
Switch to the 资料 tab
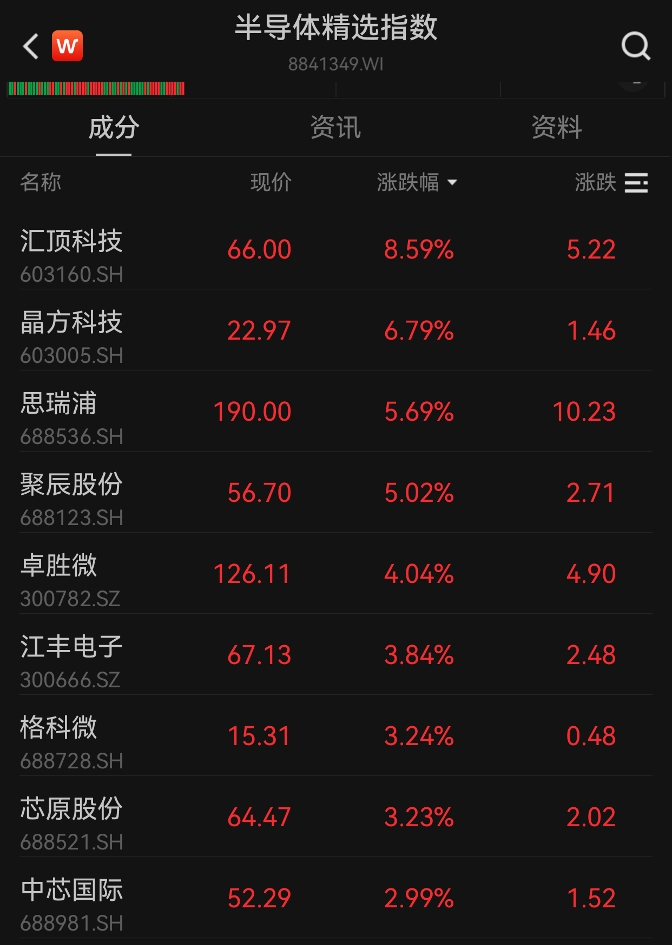point(556,128)
